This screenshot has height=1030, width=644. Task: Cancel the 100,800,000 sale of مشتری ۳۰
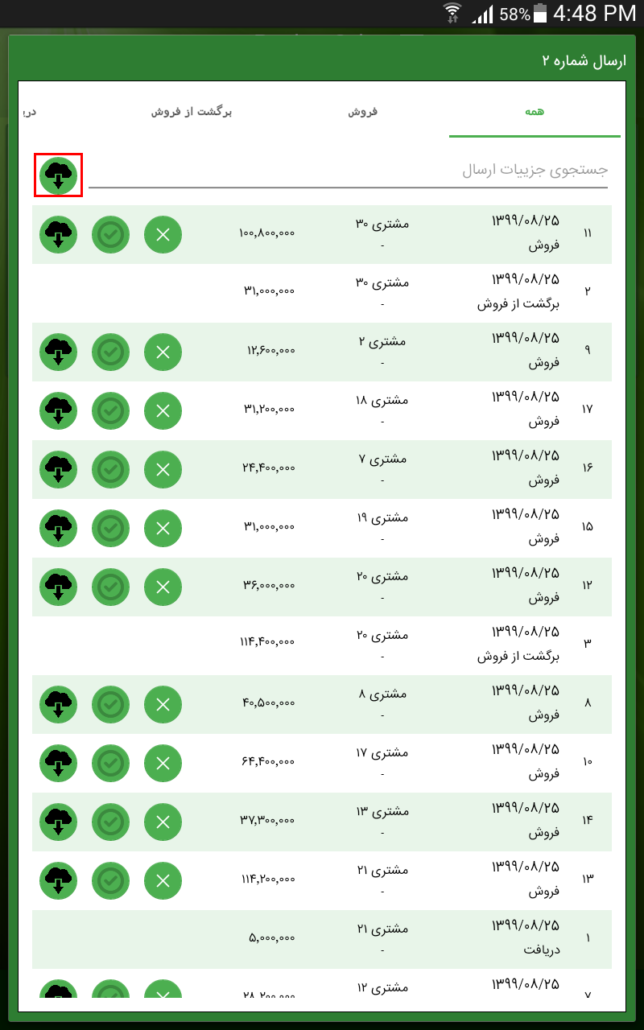coord(163,235)
